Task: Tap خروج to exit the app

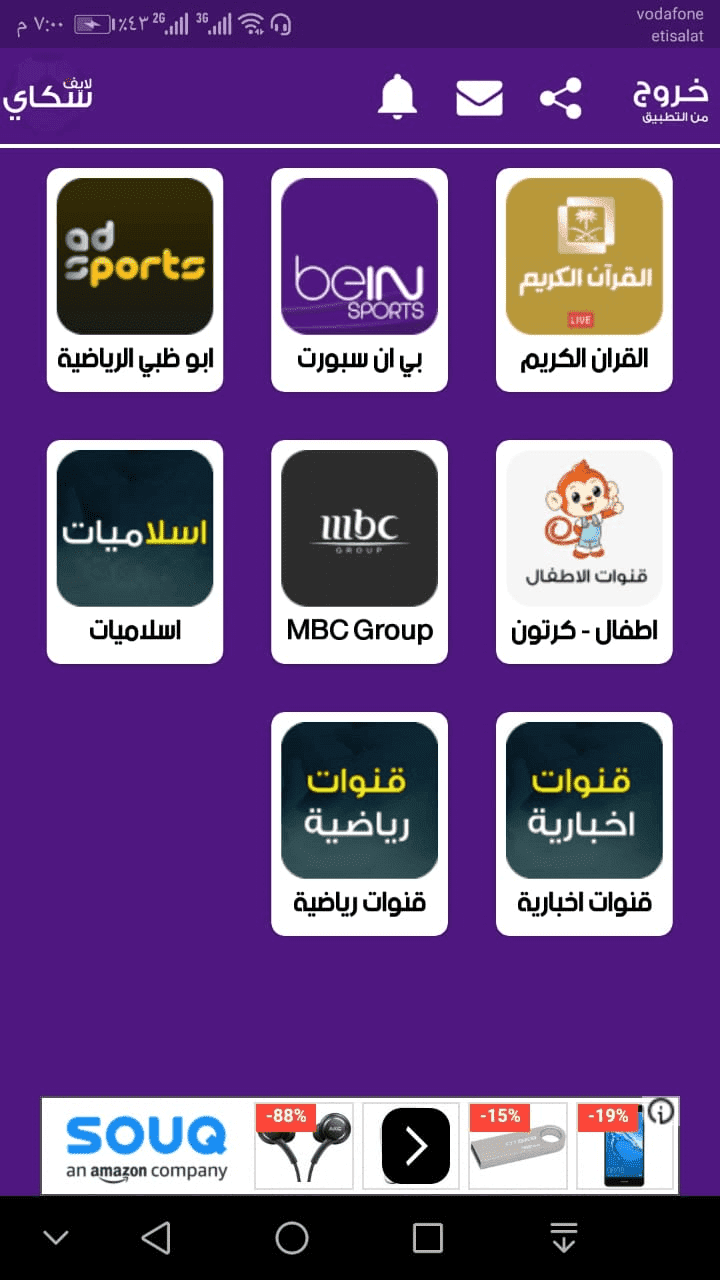Action: tap(670, 98)
